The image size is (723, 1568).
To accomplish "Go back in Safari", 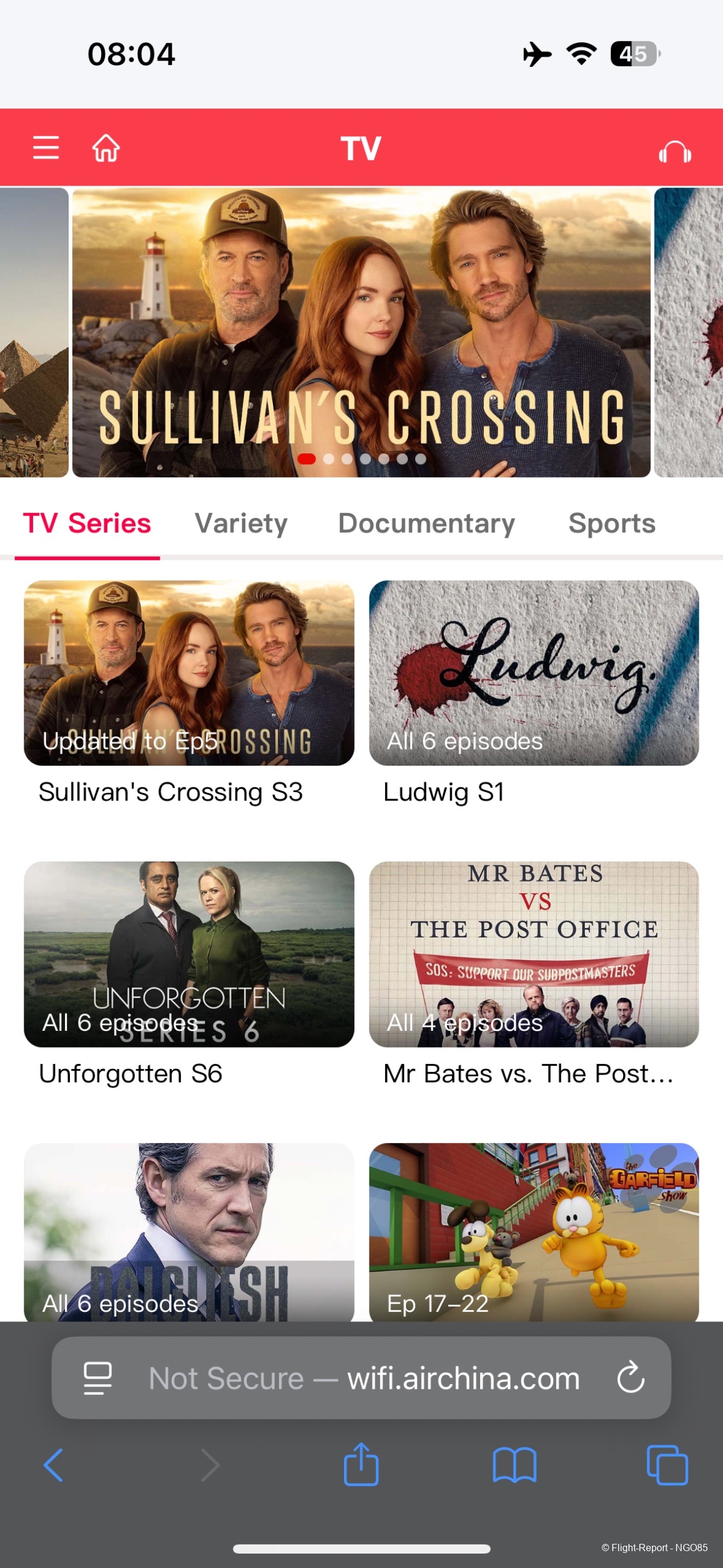I will click(x=54, y=1464).
